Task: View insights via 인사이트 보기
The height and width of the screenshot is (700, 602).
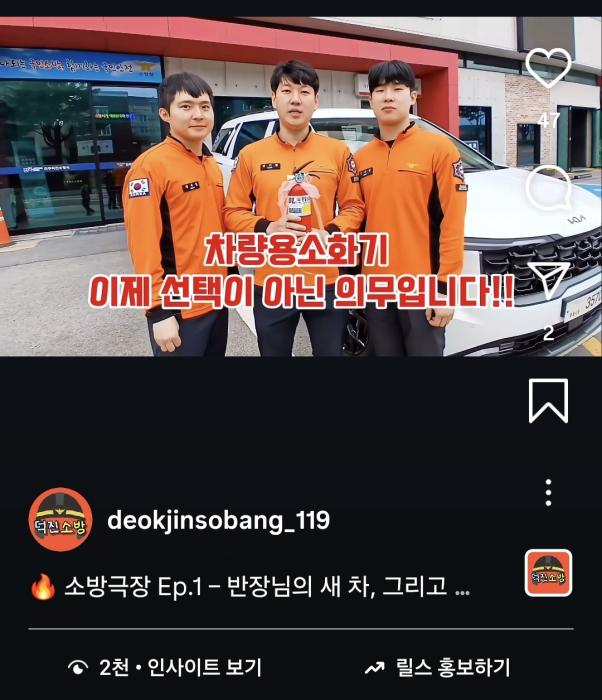Action: [165, 667]
